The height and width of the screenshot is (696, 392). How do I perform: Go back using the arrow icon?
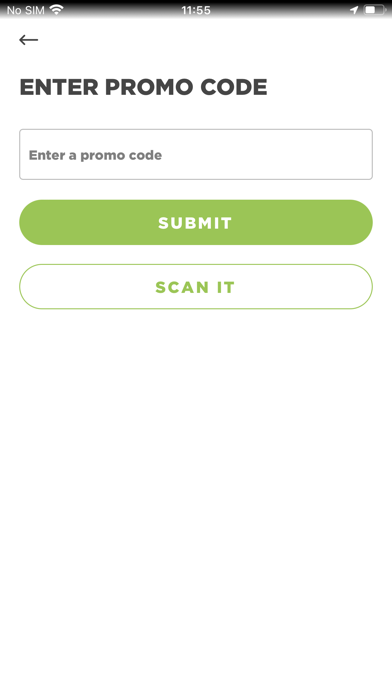pyautogui.click(x=28, y=40)
